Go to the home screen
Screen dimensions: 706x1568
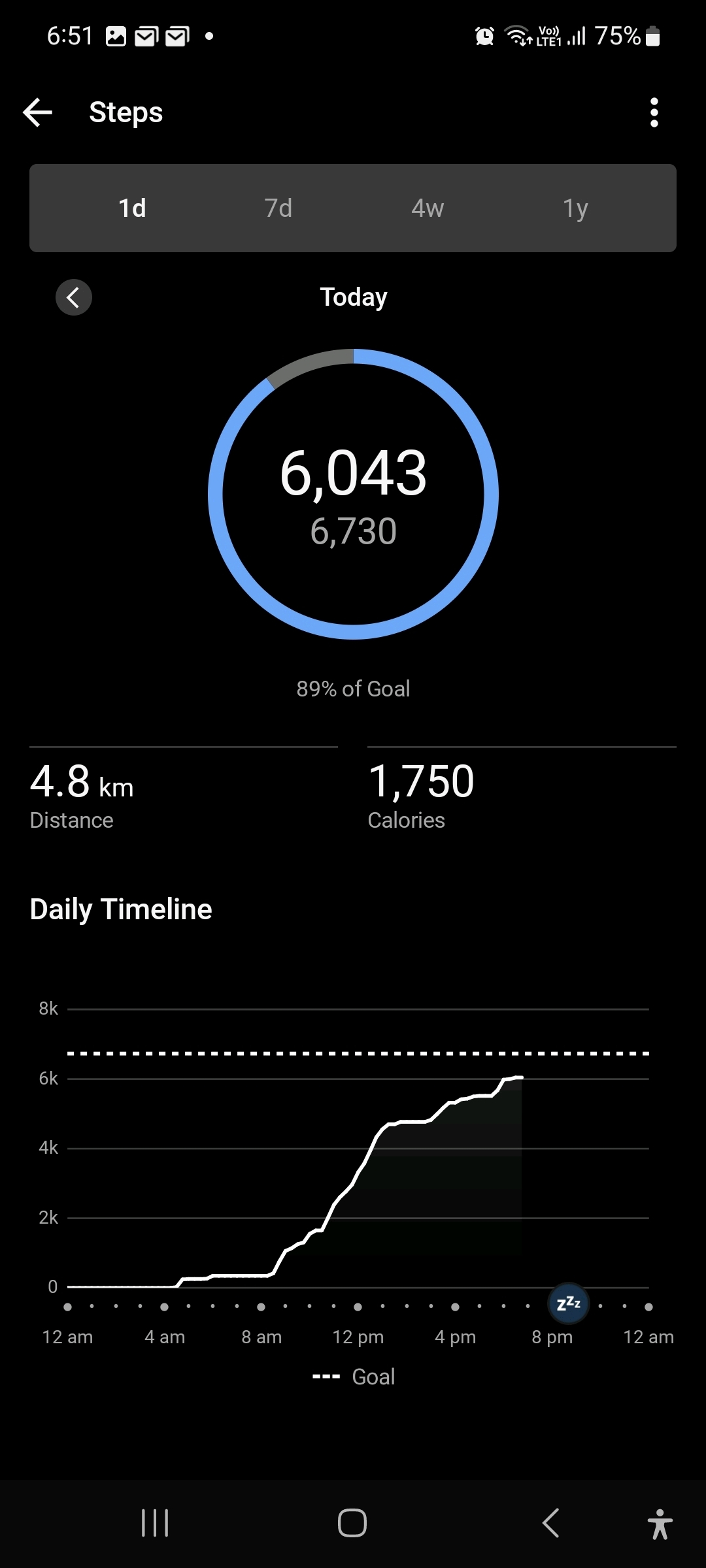pos(352,1523)
